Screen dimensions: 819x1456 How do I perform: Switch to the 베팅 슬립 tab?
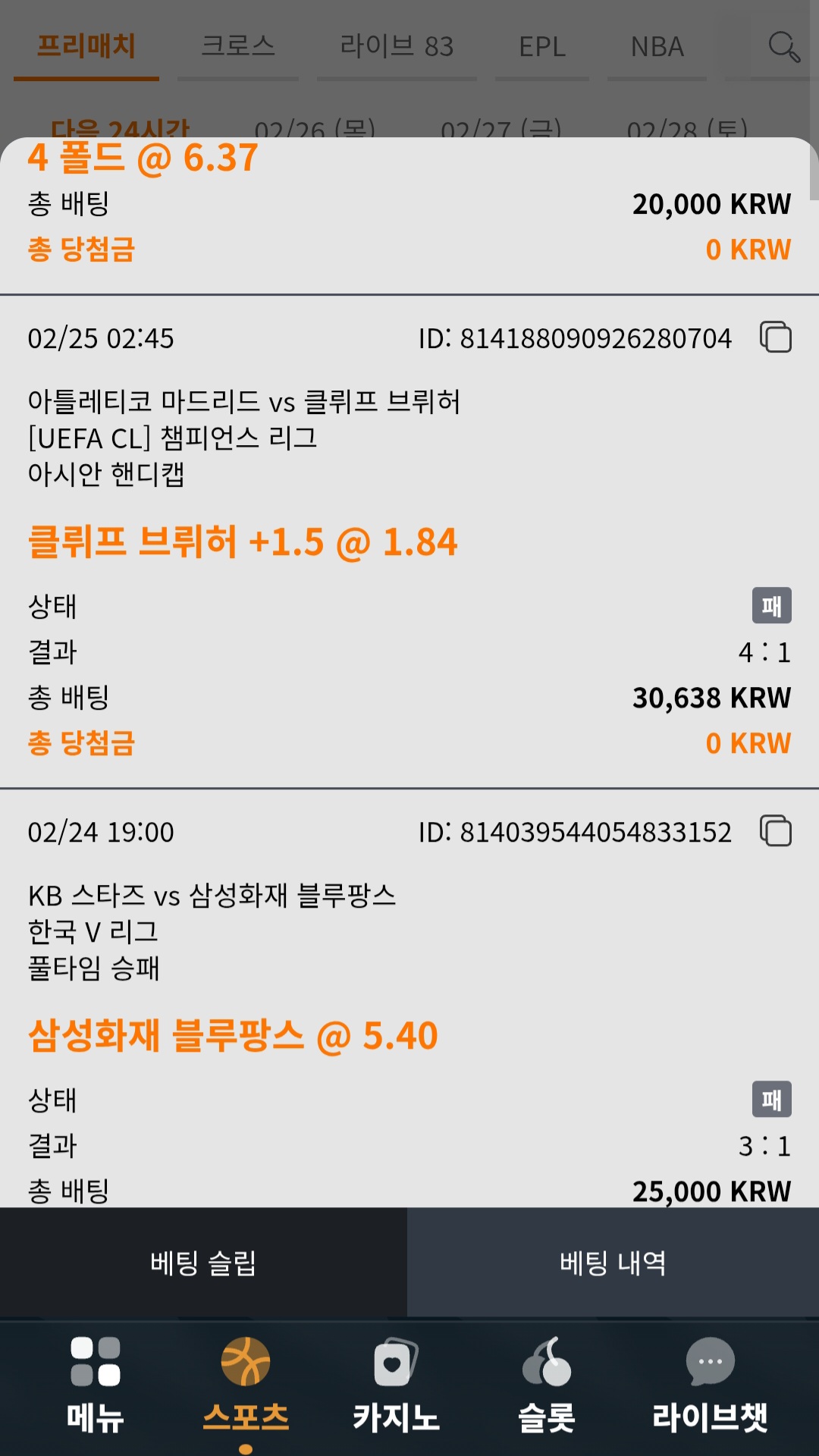[203, 1263]
